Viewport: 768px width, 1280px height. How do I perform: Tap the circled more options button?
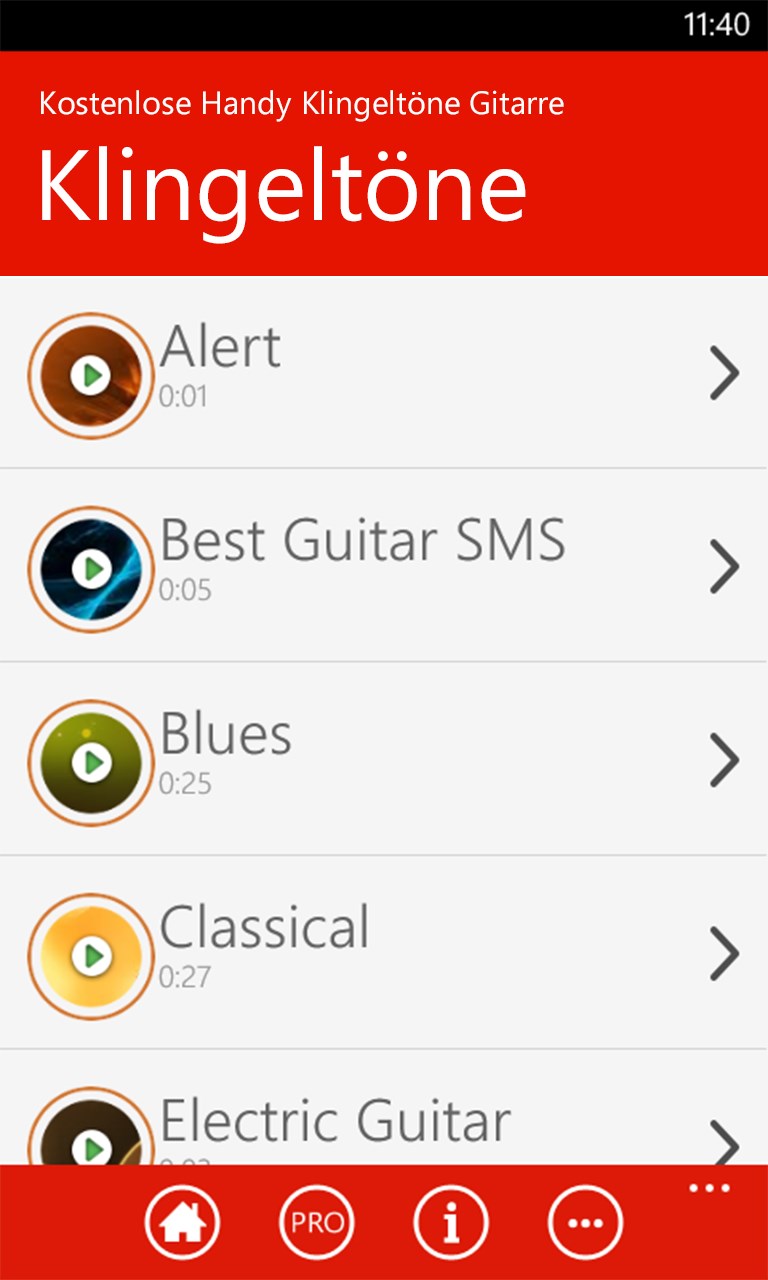(585, 1222)
